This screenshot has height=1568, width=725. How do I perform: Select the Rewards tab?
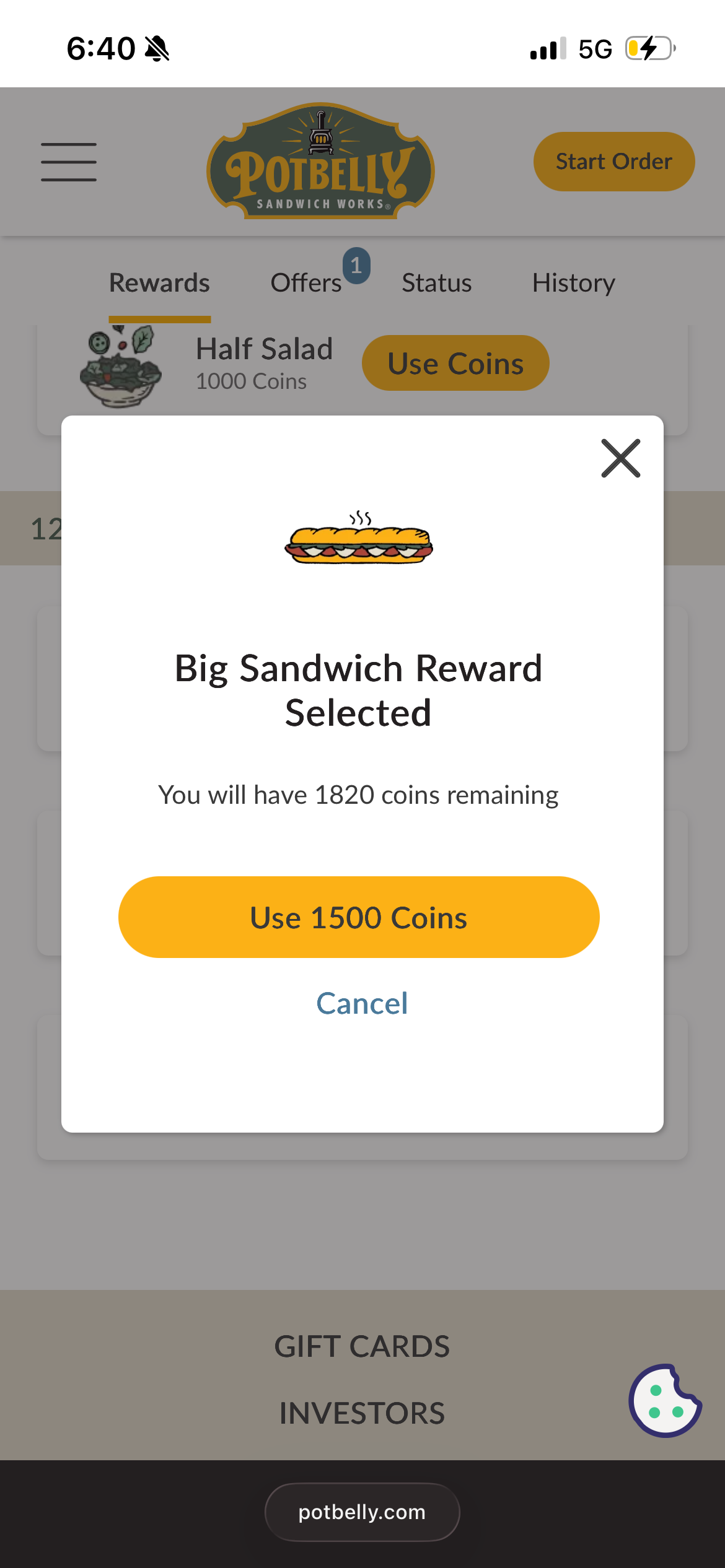[159, 283]
